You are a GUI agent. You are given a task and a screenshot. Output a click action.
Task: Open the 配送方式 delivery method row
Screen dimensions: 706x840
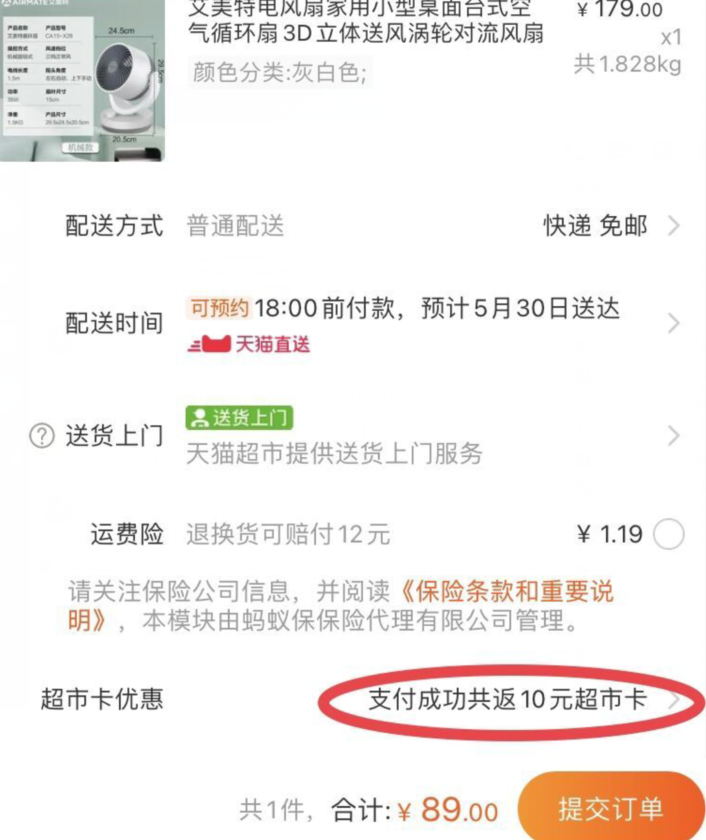pyautogui.click(x=672, y=226)
